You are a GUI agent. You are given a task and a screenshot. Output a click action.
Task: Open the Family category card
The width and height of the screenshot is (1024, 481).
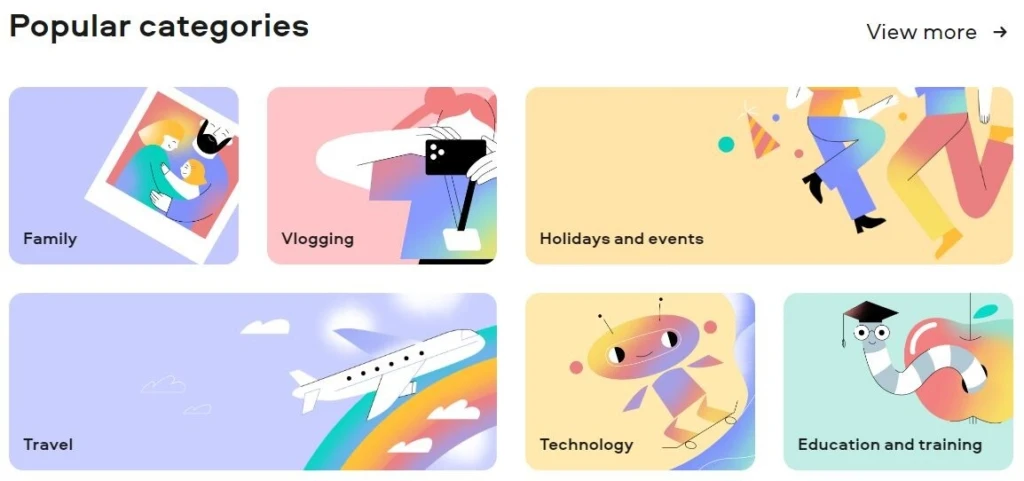click(124, 176)
